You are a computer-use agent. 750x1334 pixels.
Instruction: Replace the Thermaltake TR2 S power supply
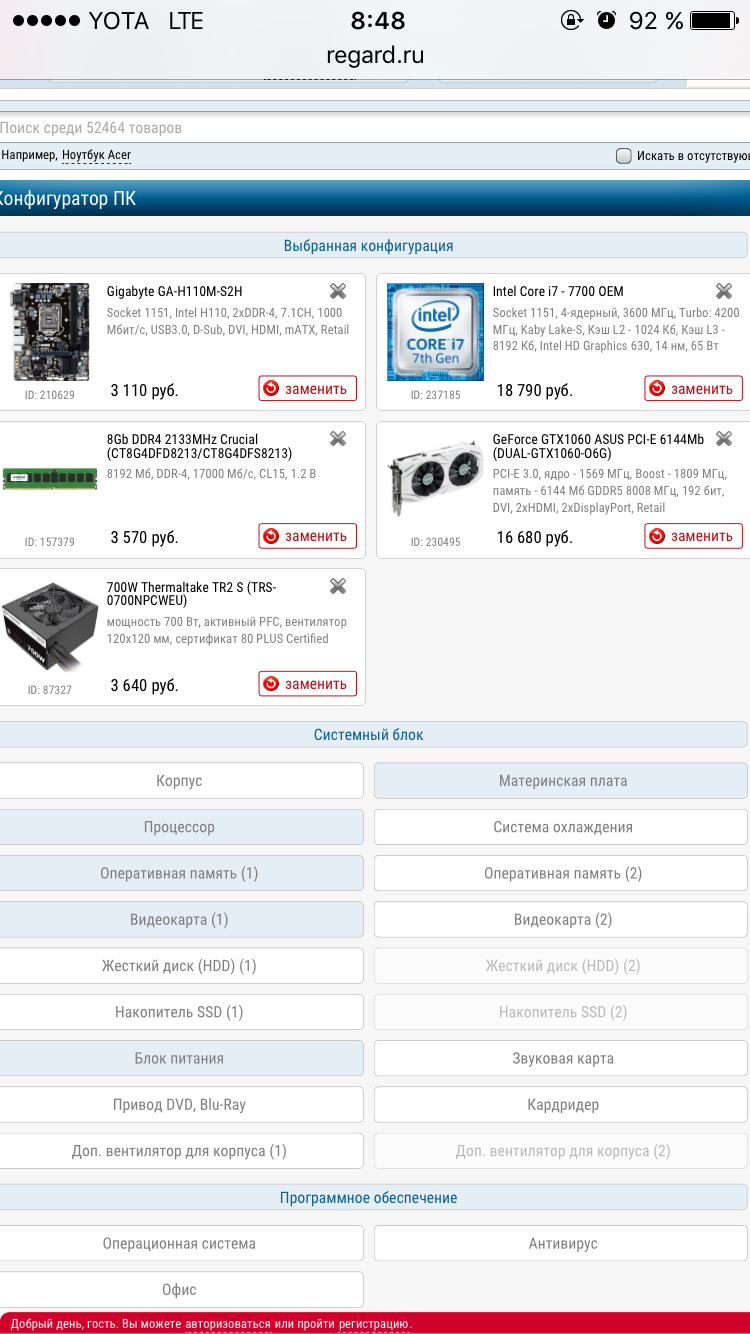coord(307,684)
